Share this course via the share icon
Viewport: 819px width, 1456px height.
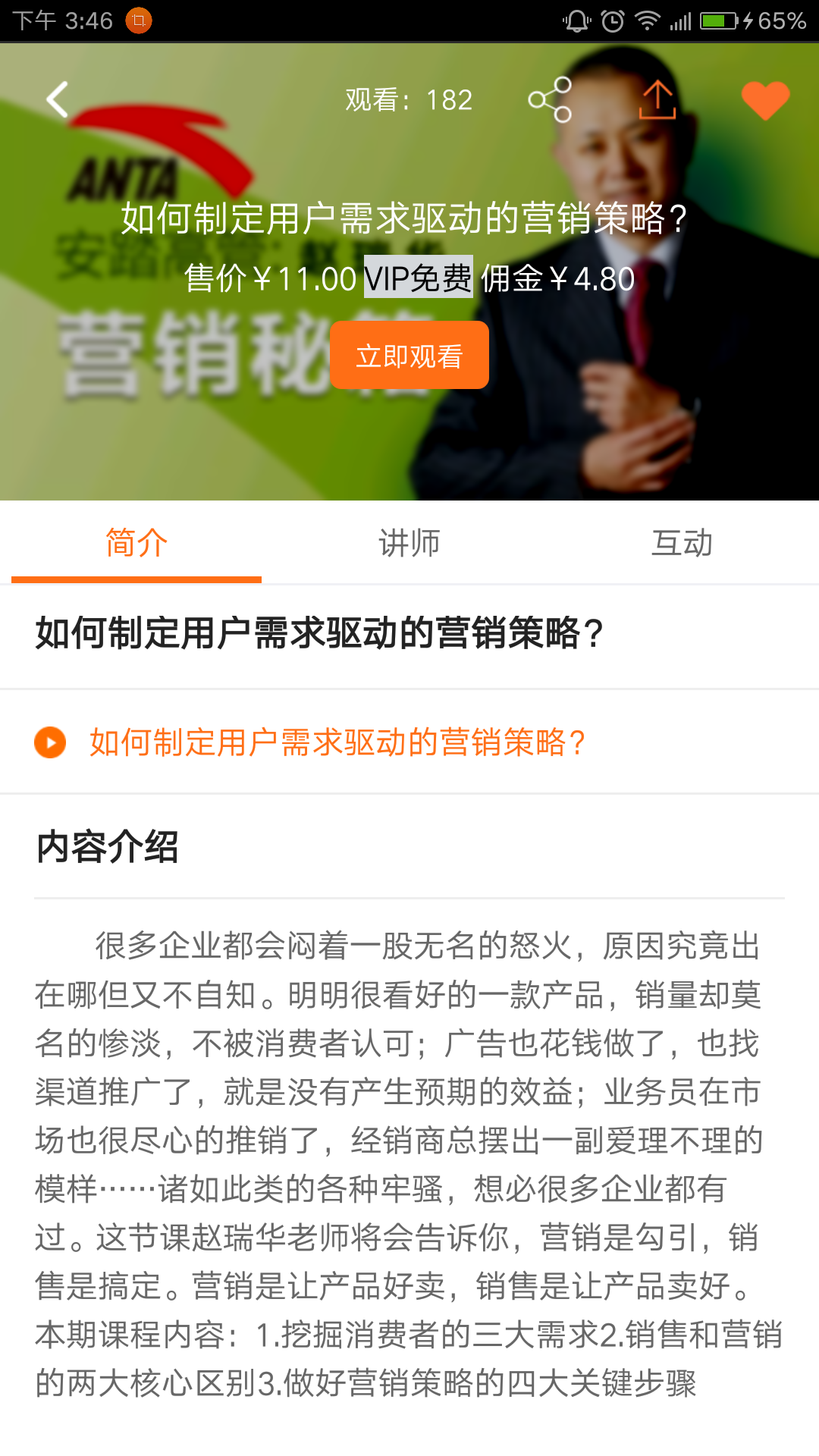click(x=551, y=99)
